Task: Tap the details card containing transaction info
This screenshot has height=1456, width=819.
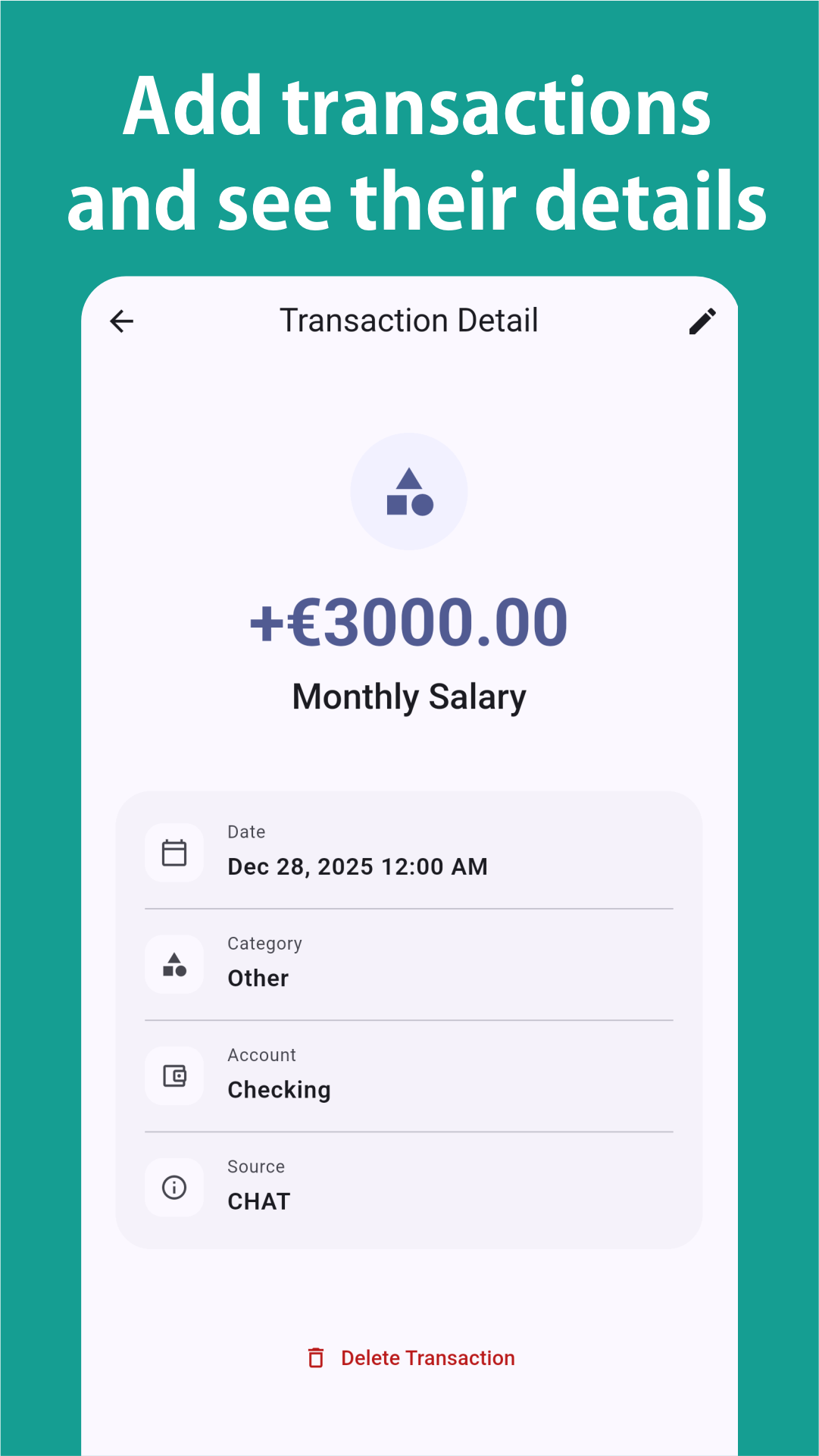Action: pyautogui.click(x=409, y=1019)
